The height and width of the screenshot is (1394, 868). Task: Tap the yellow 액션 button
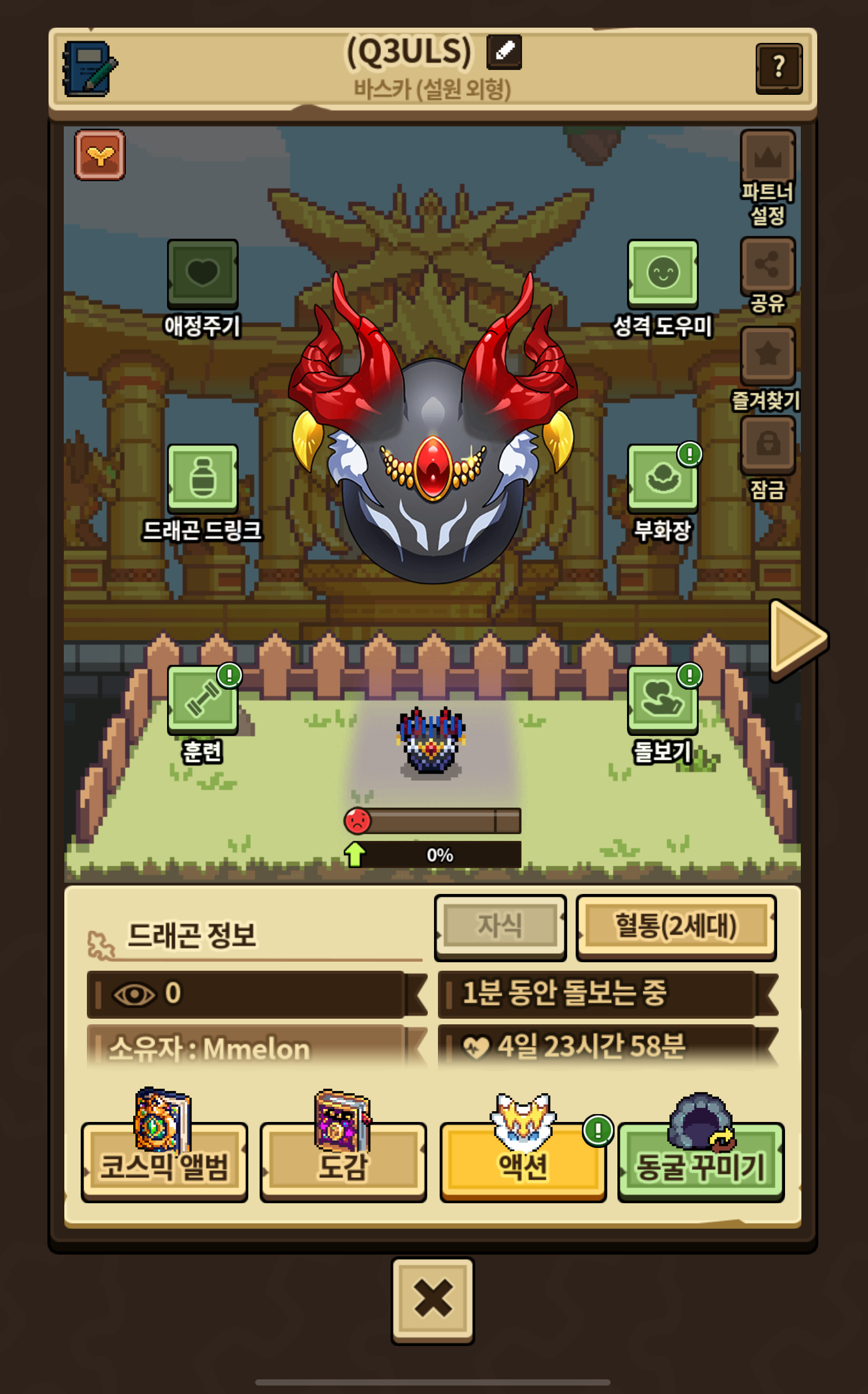coord(523,1164)
